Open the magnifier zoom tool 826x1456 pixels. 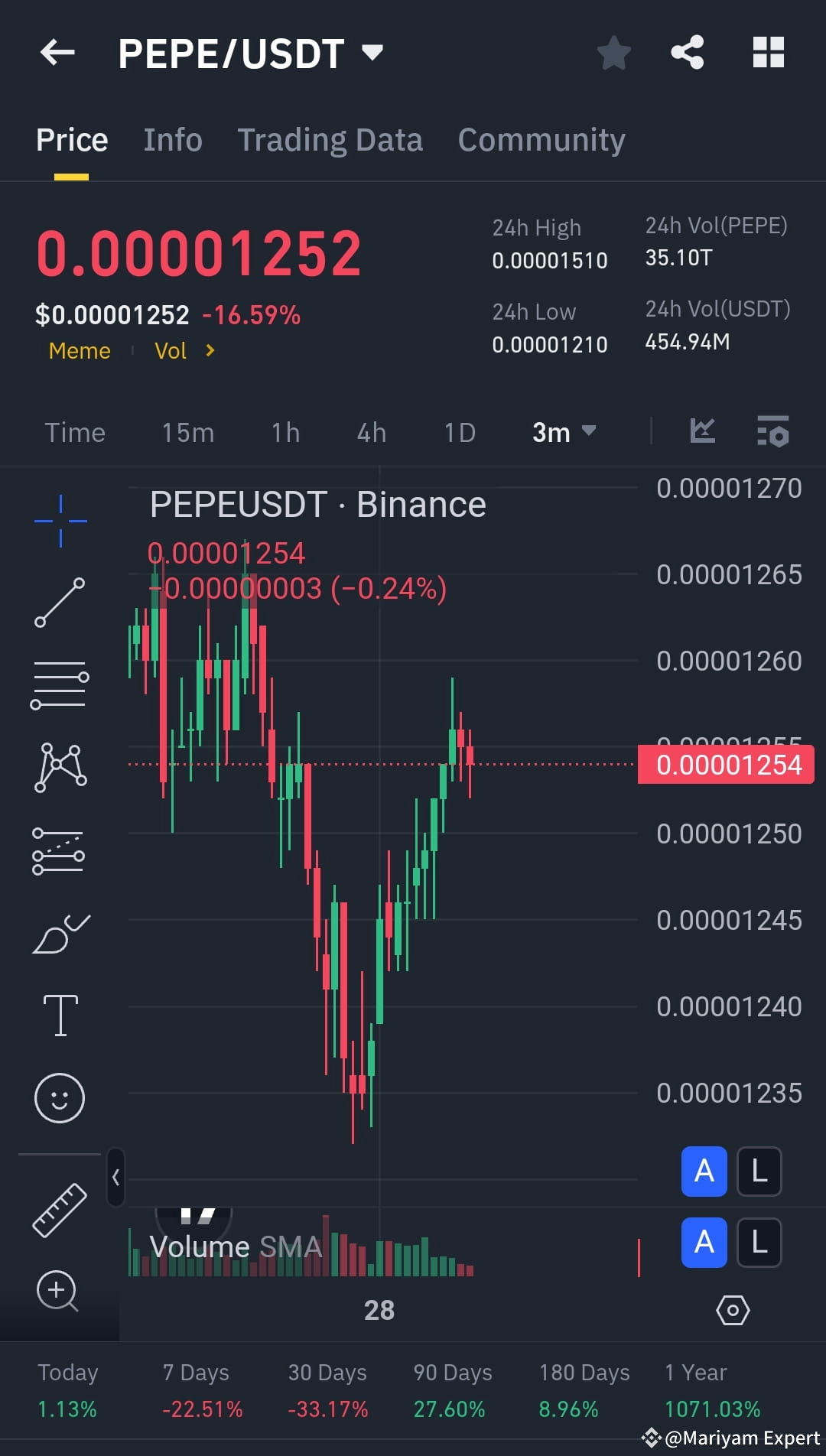point(59,1289)
